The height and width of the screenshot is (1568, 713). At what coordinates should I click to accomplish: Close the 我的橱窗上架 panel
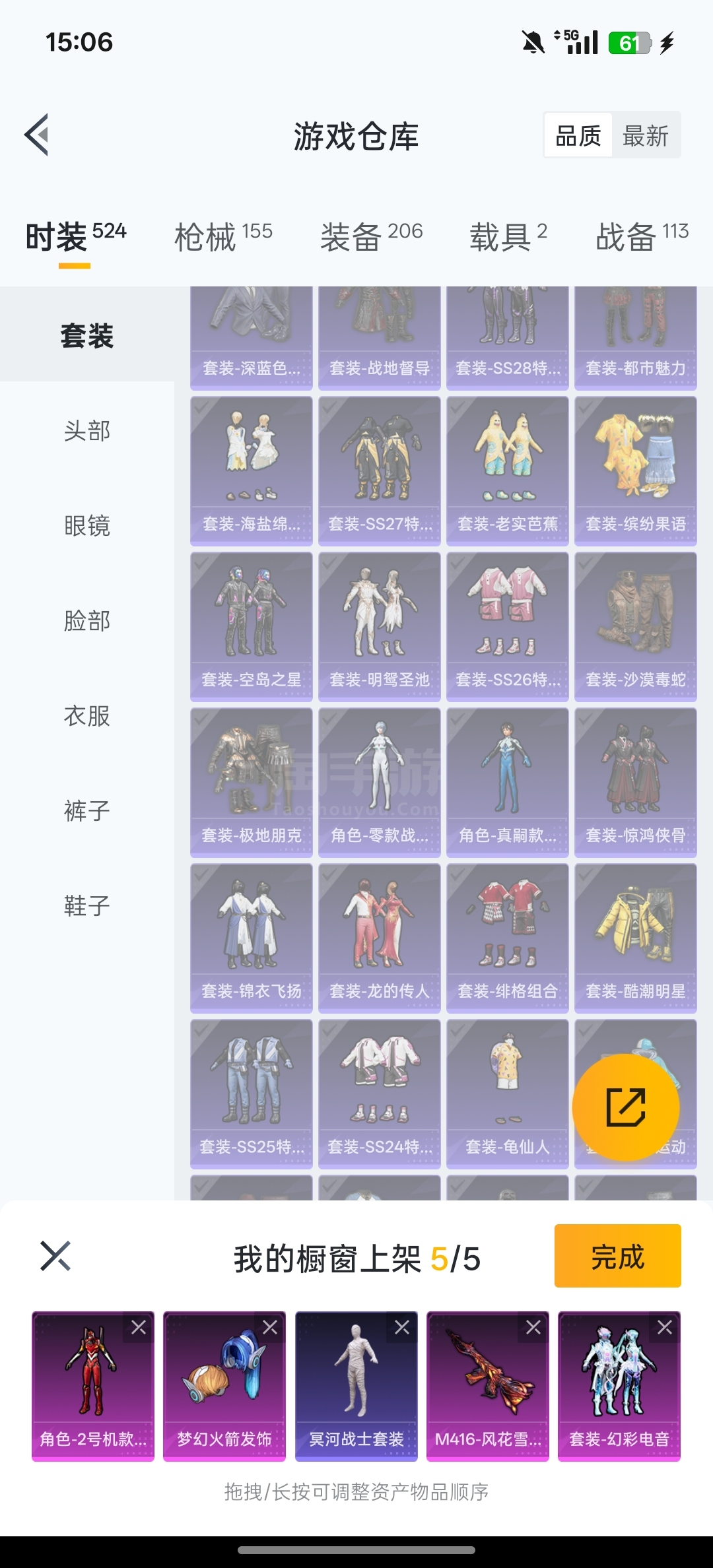pyautogui.click(x=55, y=1256)
